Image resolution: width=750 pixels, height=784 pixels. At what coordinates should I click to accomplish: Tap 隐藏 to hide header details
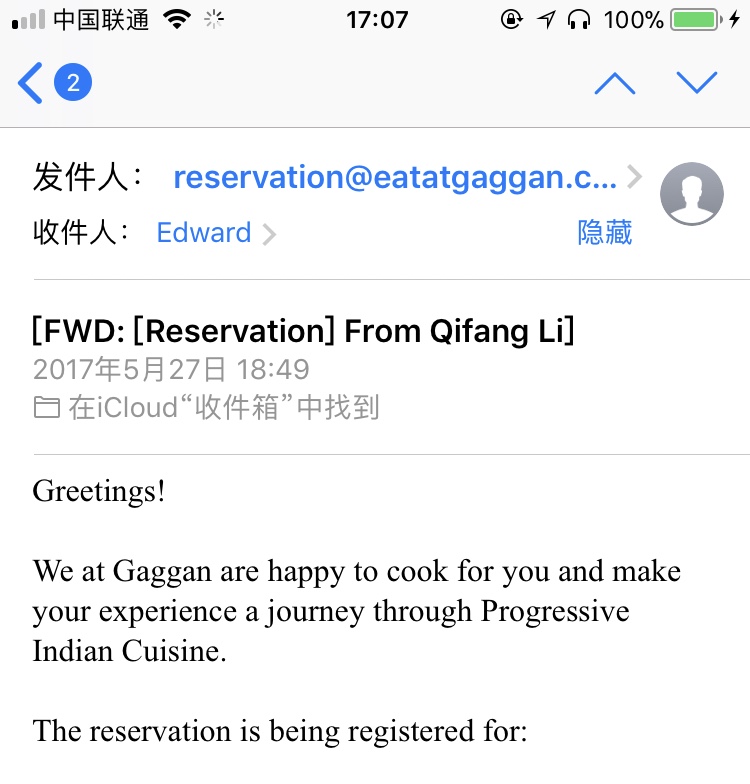(605, 233)
